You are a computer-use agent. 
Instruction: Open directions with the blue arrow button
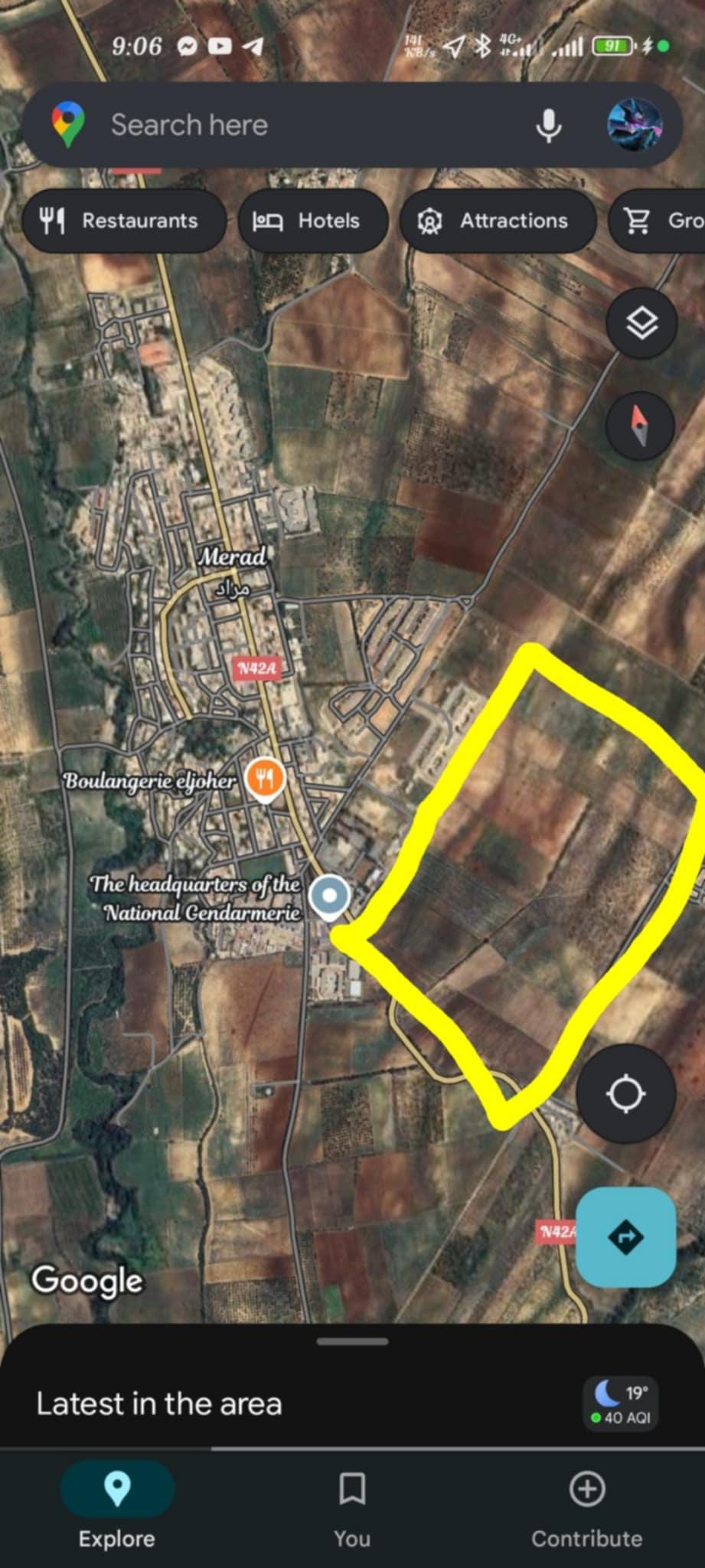(x=625, y=1236)
